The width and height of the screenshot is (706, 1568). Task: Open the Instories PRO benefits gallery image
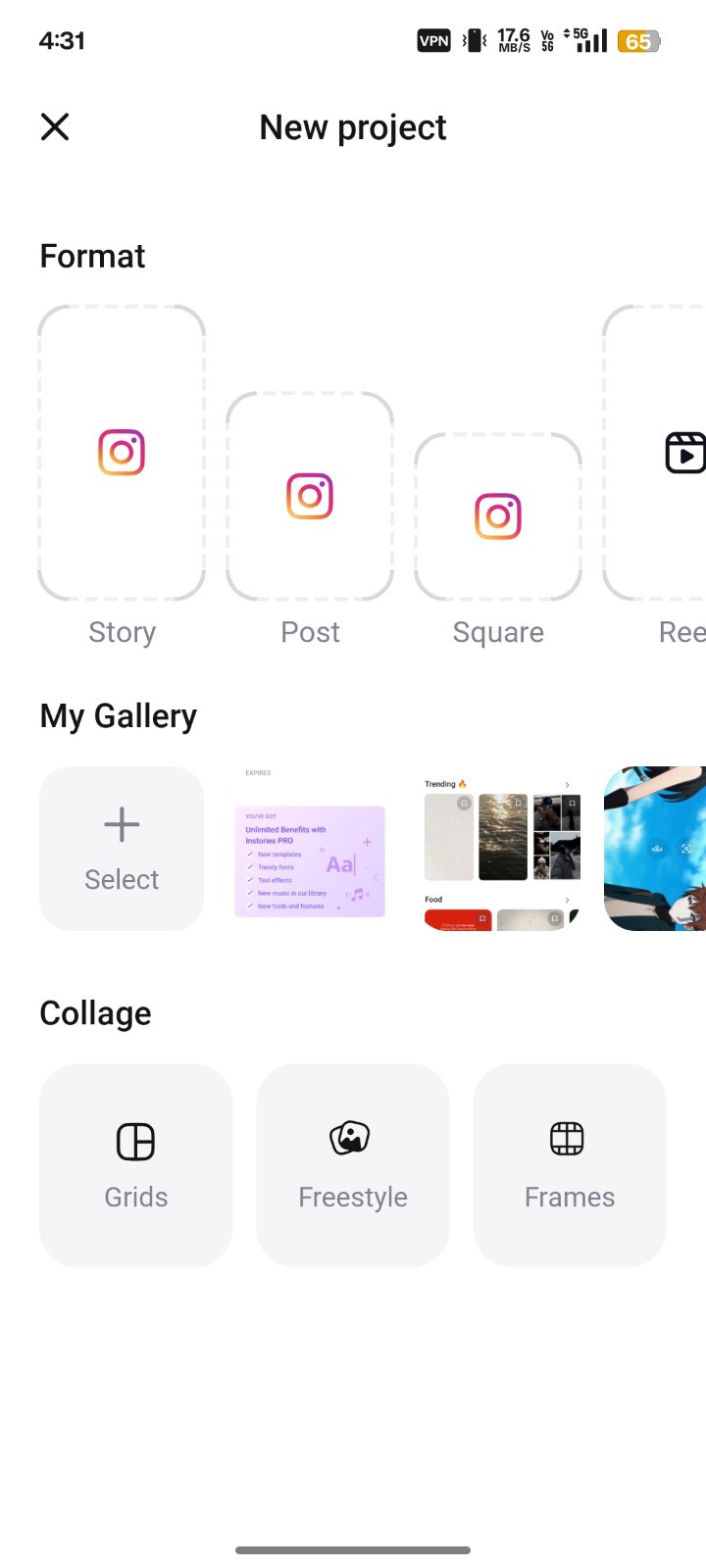[310, 849]
